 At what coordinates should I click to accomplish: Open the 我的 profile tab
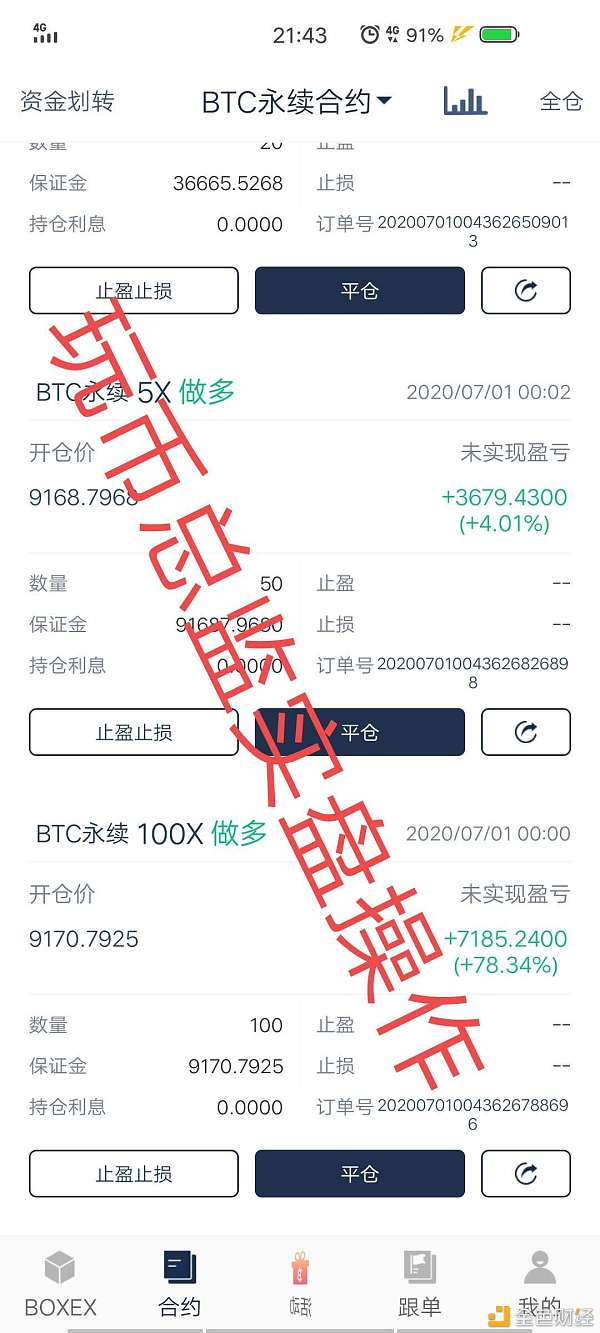point(540,1285)
